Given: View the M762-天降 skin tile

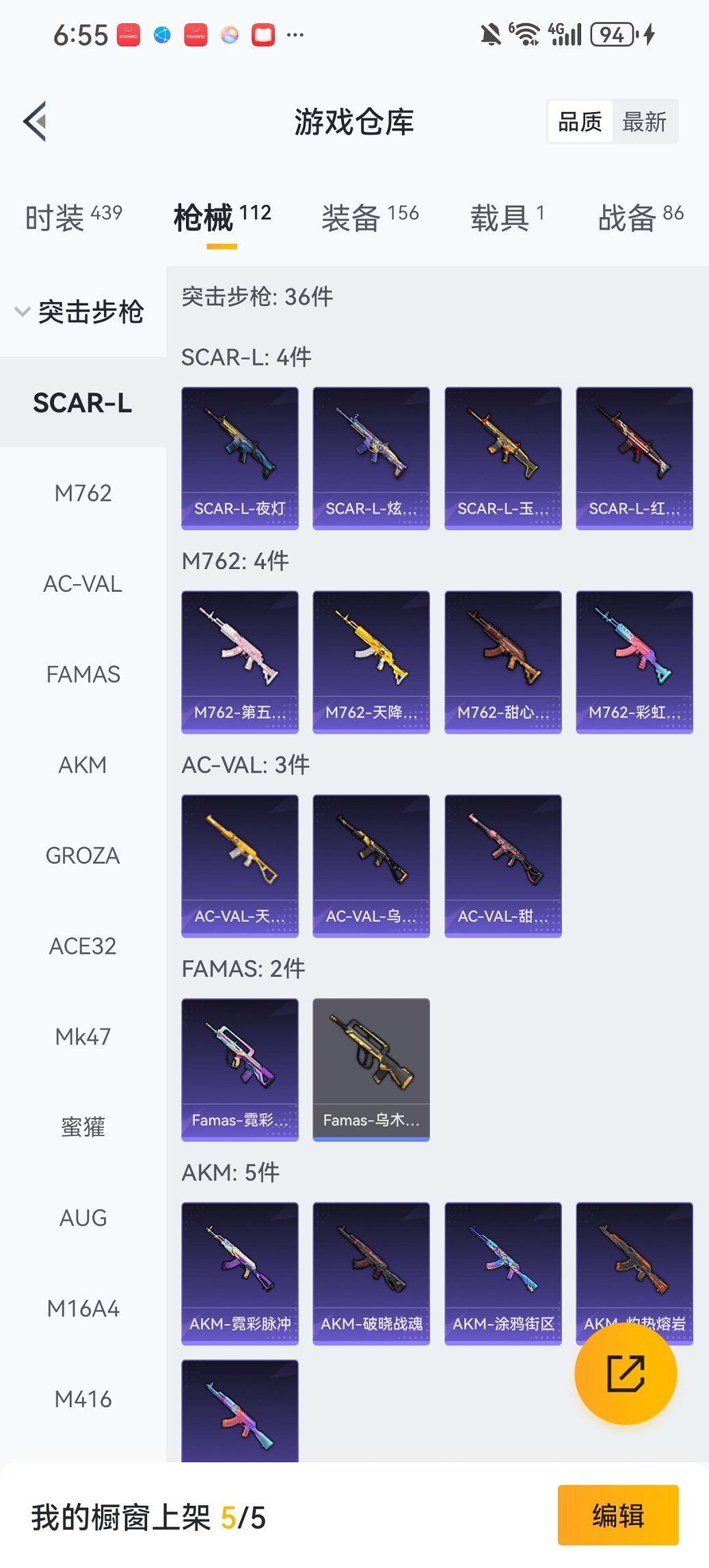Looking at the screenshot, I should pos(371,661).
